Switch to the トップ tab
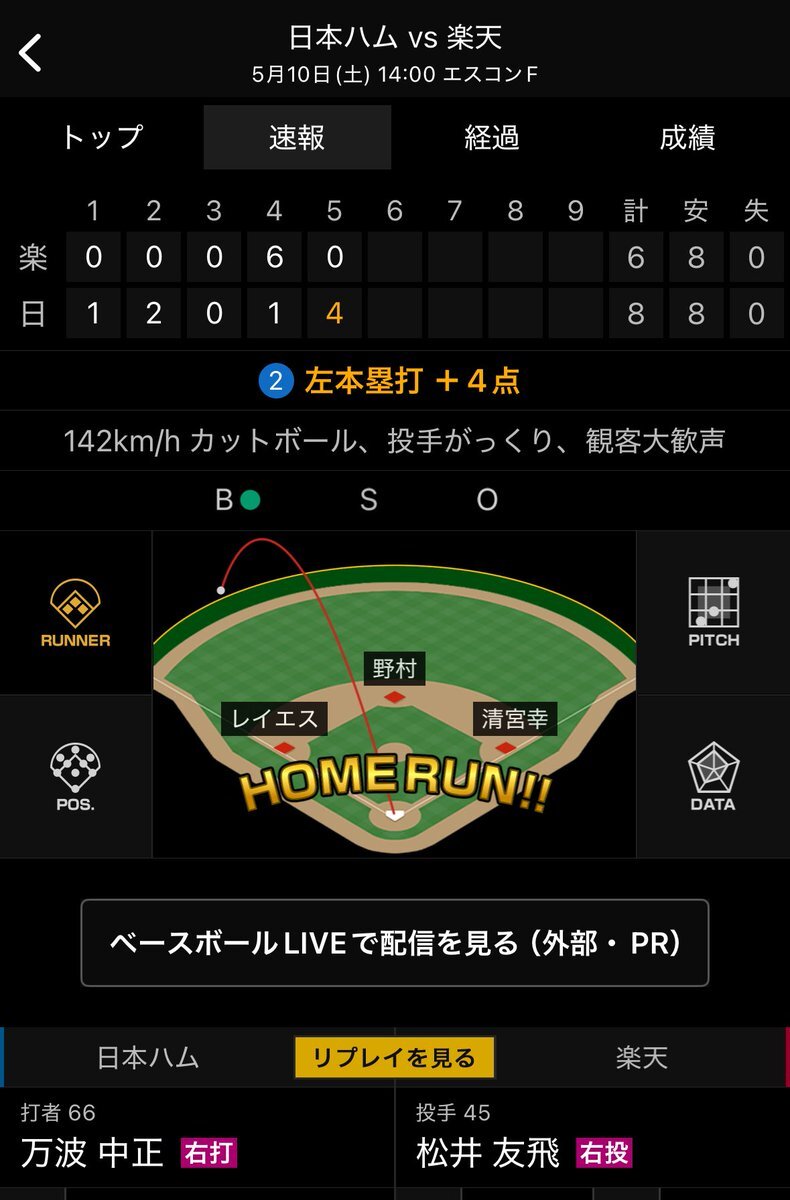Screen dimensions: 790x1200 tap(102, 137)
